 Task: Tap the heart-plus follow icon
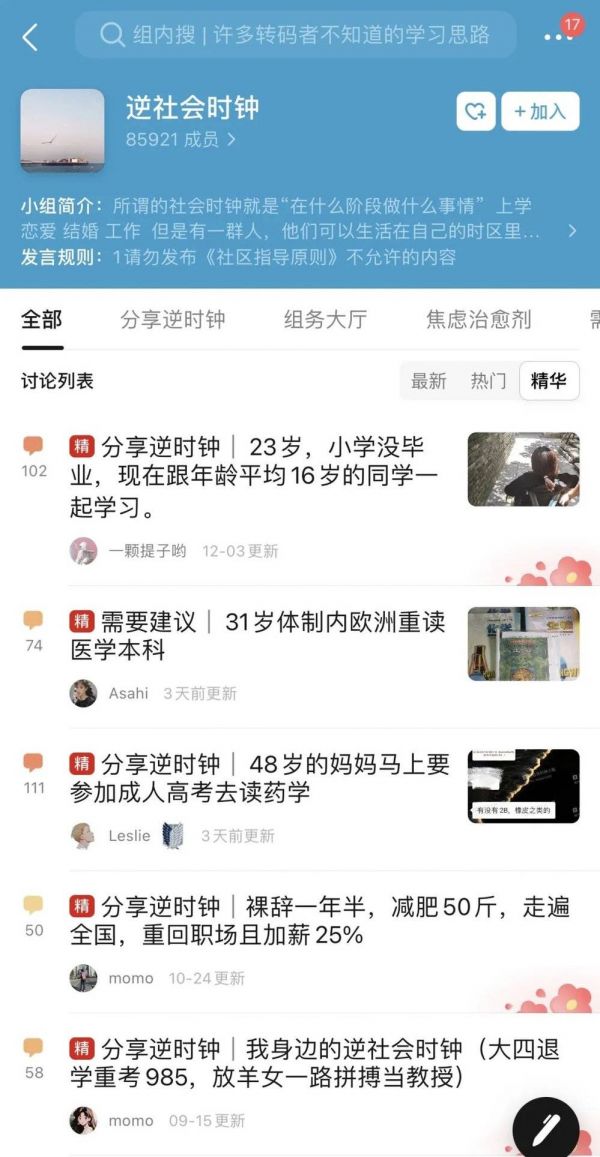click(x=476, y=111)
